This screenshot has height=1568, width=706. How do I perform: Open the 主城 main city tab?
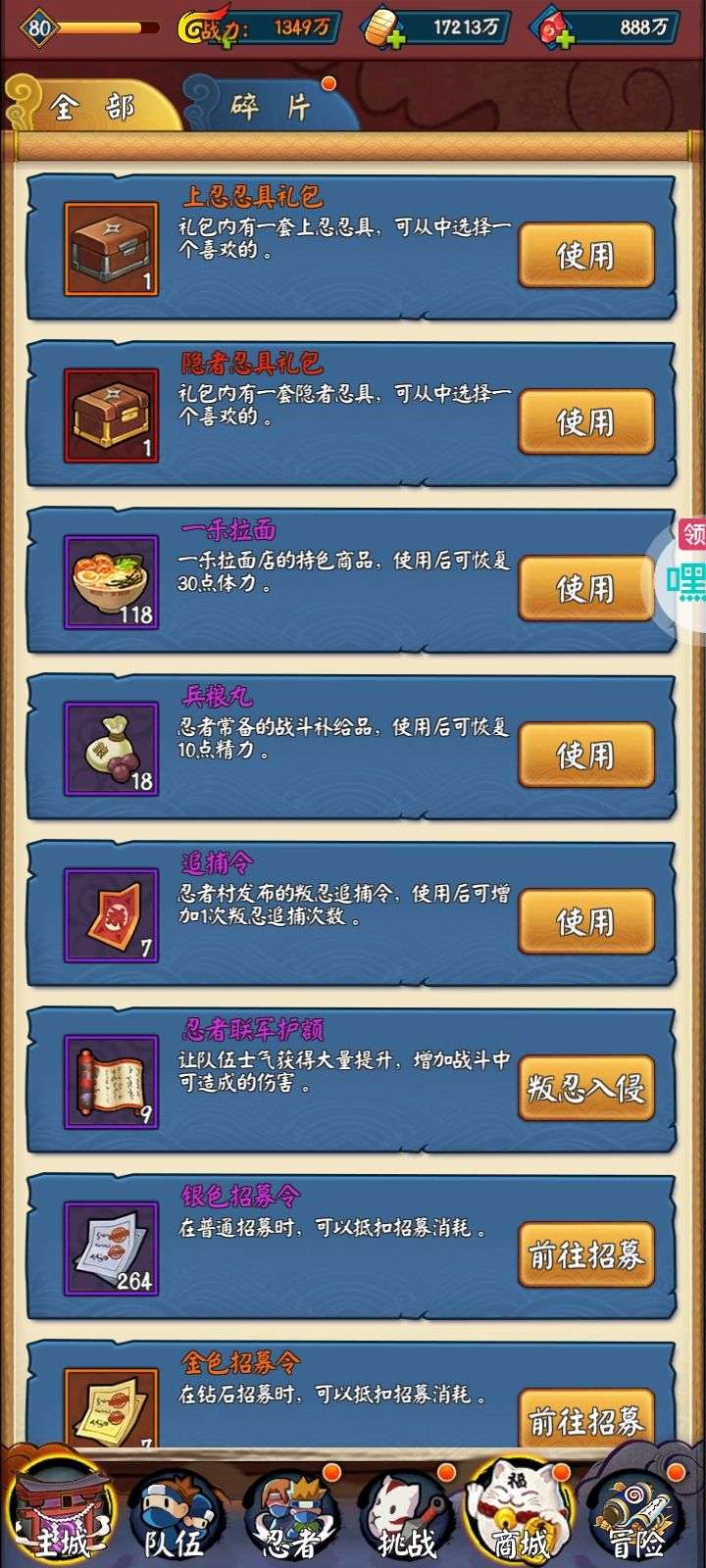tap(61, 1509)
